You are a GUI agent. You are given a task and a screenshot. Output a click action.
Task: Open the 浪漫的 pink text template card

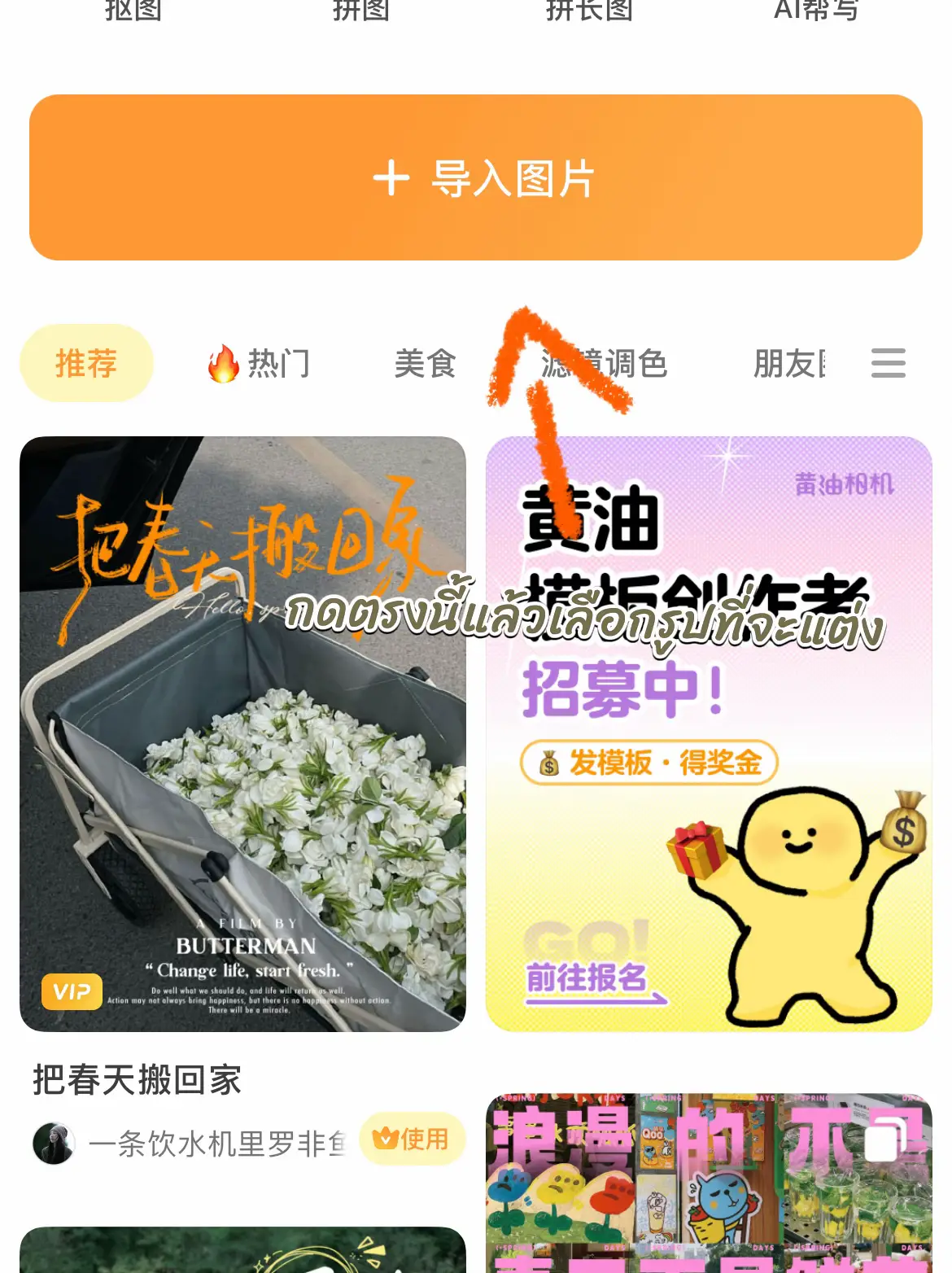tap(708, 1180)
